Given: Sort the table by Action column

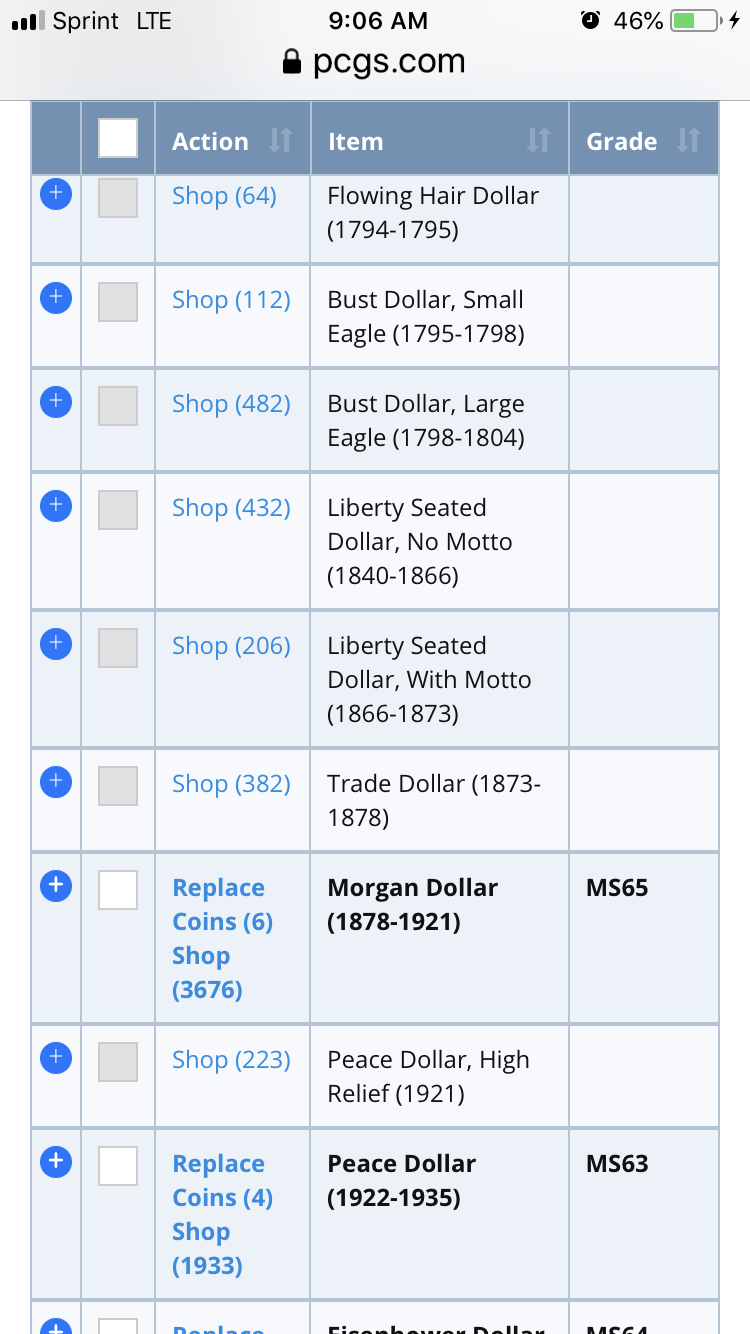Looking at the screenshot, I should (281, 140).
